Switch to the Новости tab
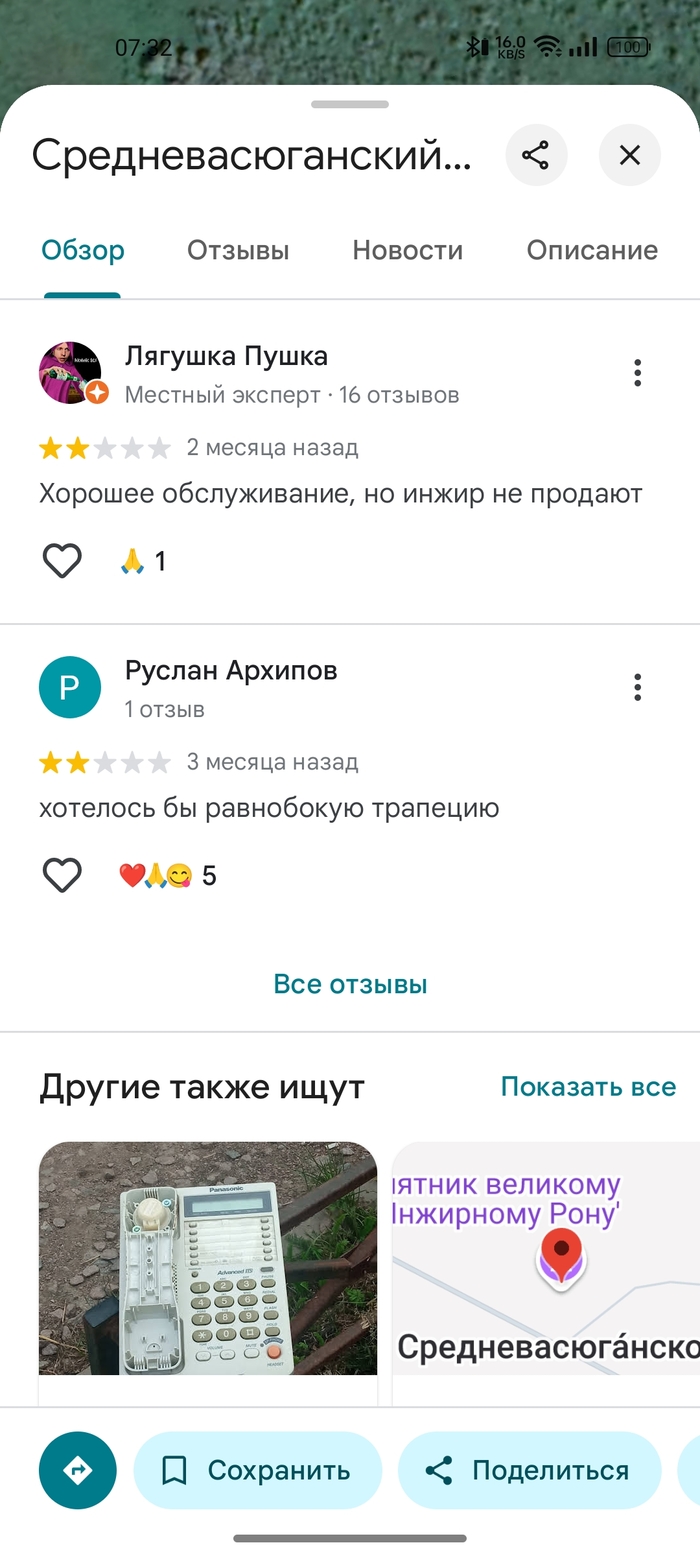The width and height of the screenshot is (700, 1556). click(x=407, y=250)
